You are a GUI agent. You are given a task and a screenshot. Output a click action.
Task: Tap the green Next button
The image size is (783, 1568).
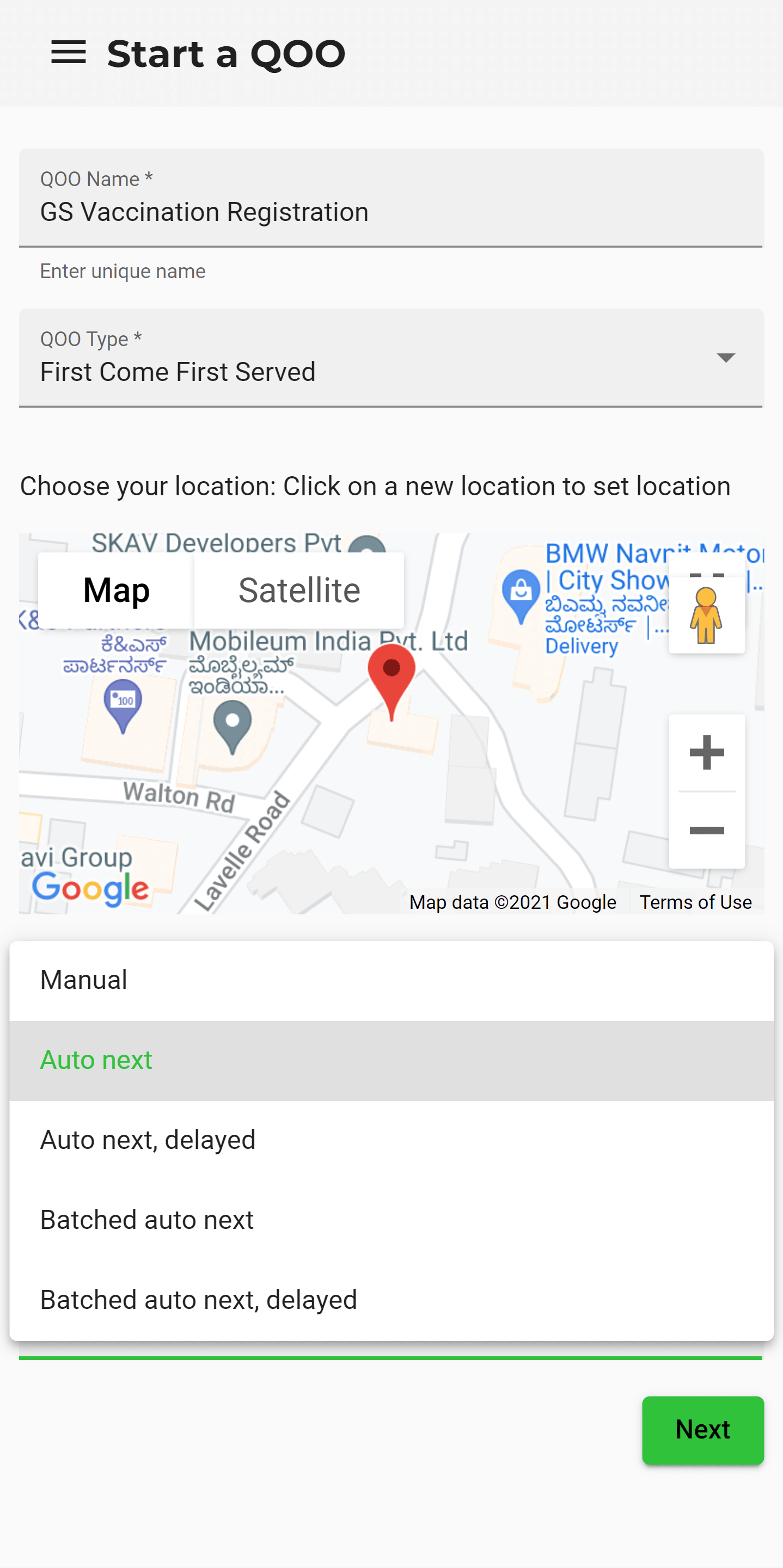coord(702,1430)
